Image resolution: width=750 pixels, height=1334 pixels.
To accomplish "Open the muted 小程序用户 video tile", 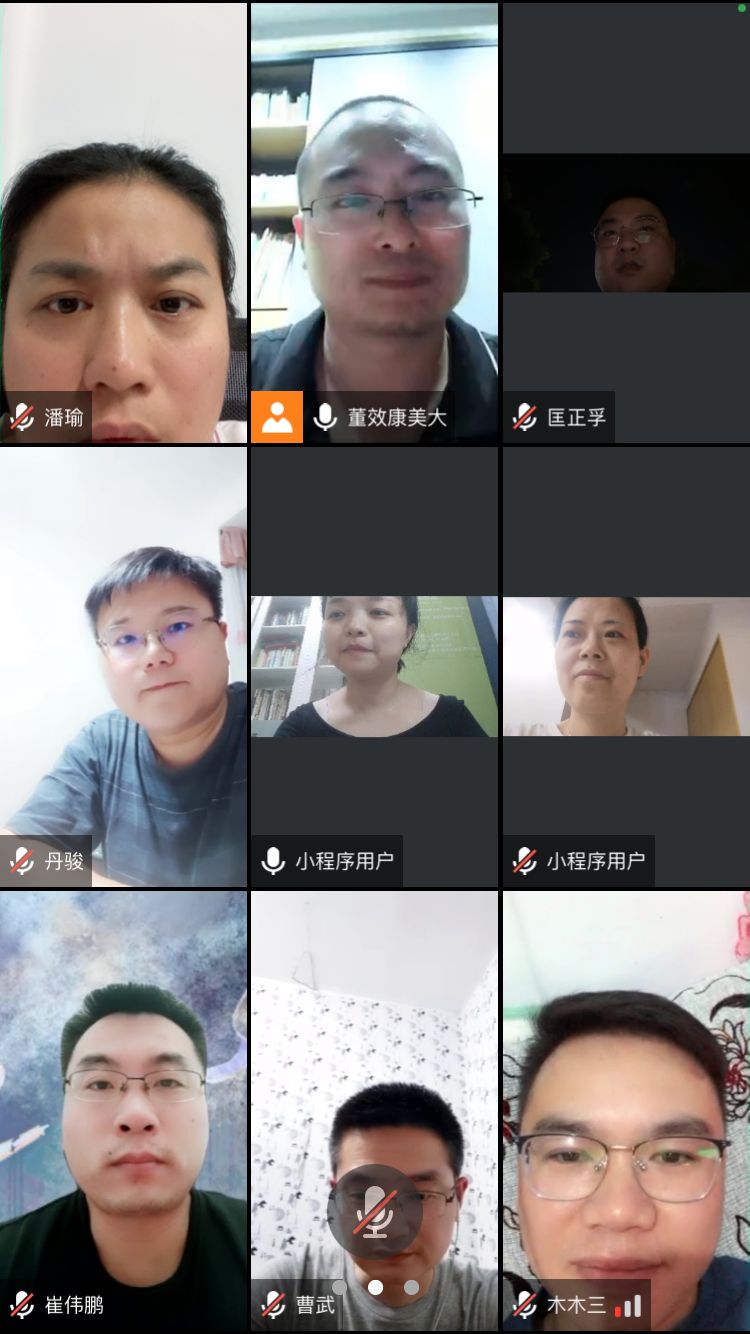I will pos(626,666).
